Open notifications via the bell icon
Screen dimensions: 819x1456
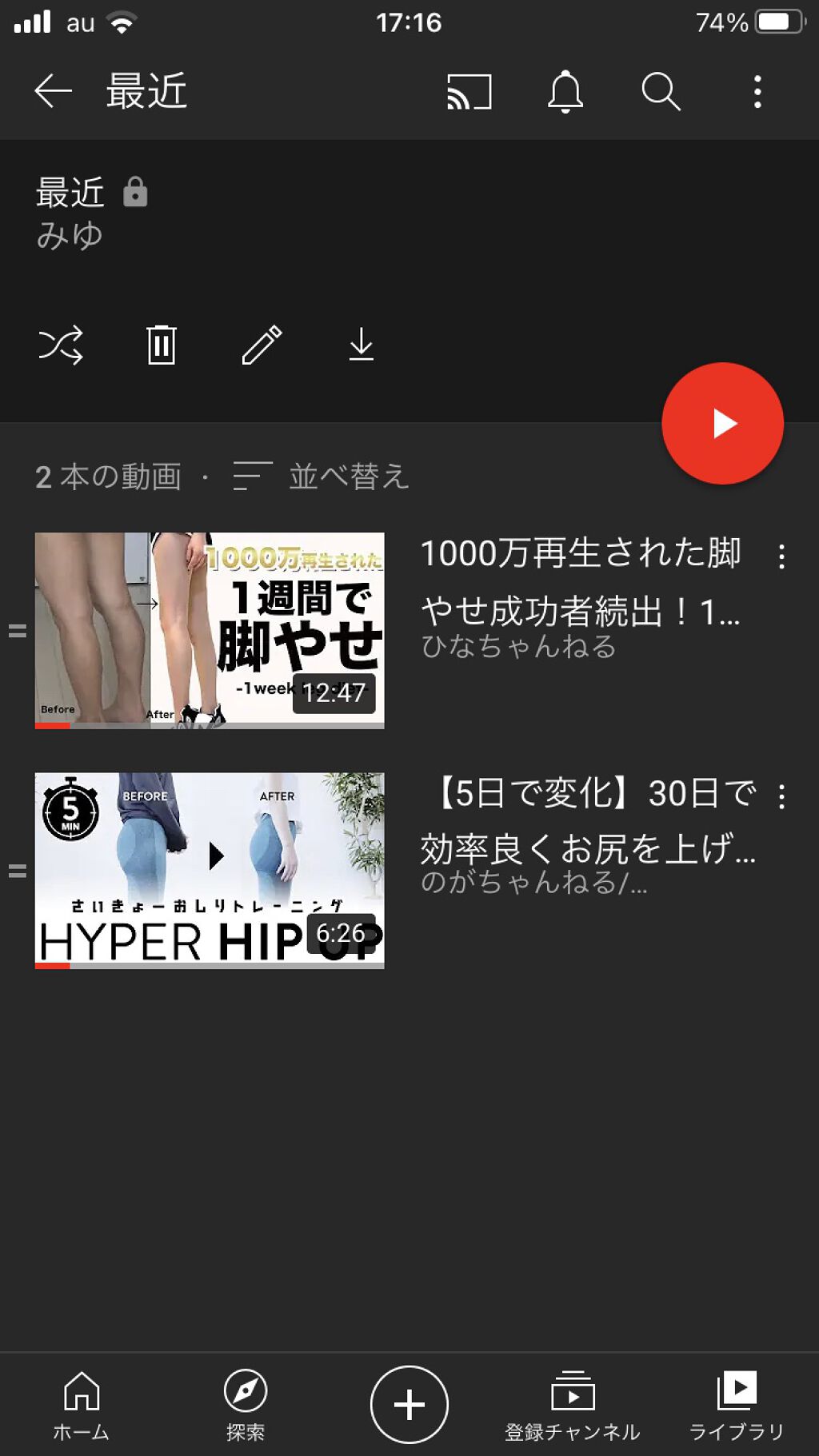pos(565,91)
